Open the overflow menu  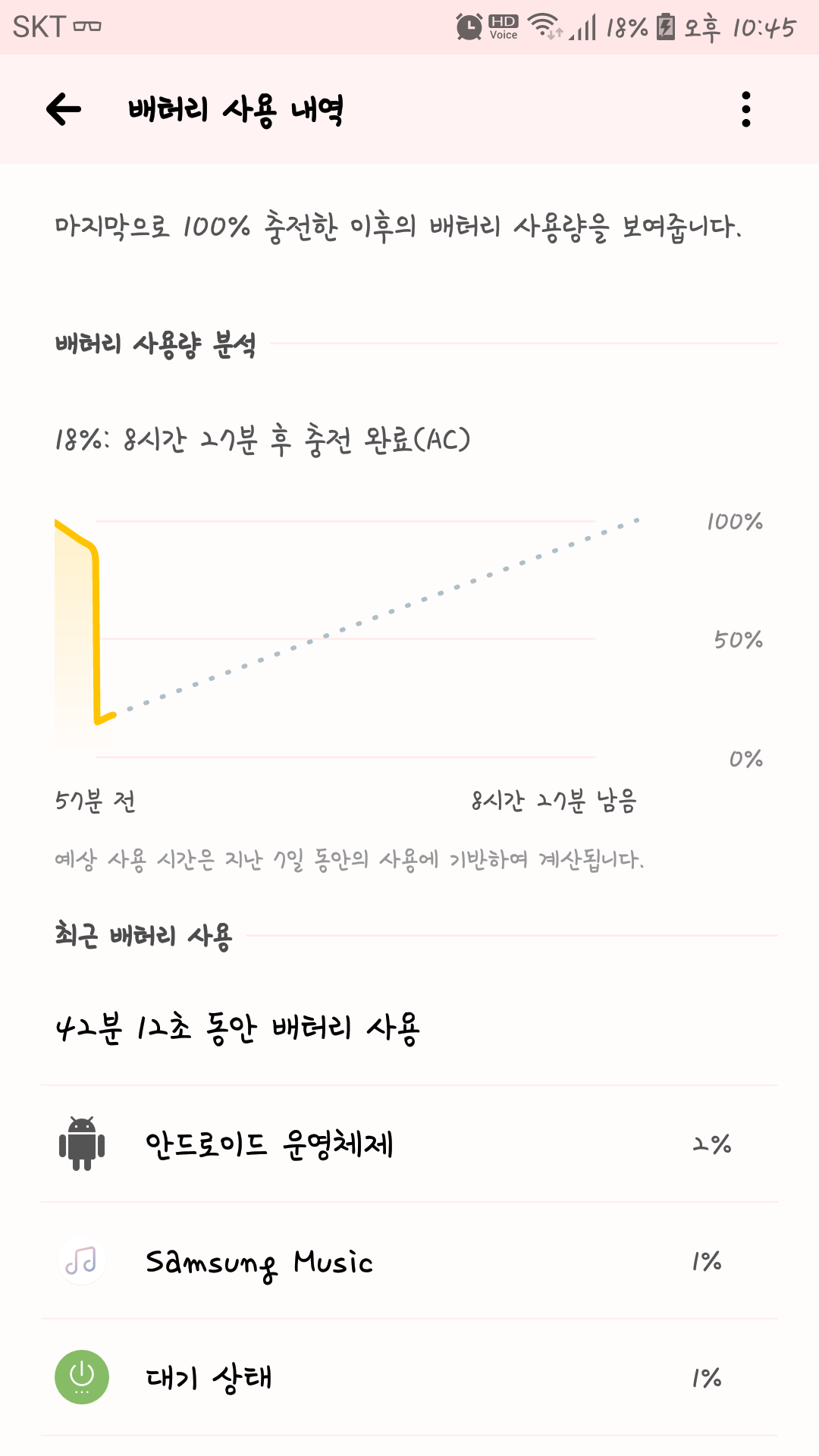point(746,109)
